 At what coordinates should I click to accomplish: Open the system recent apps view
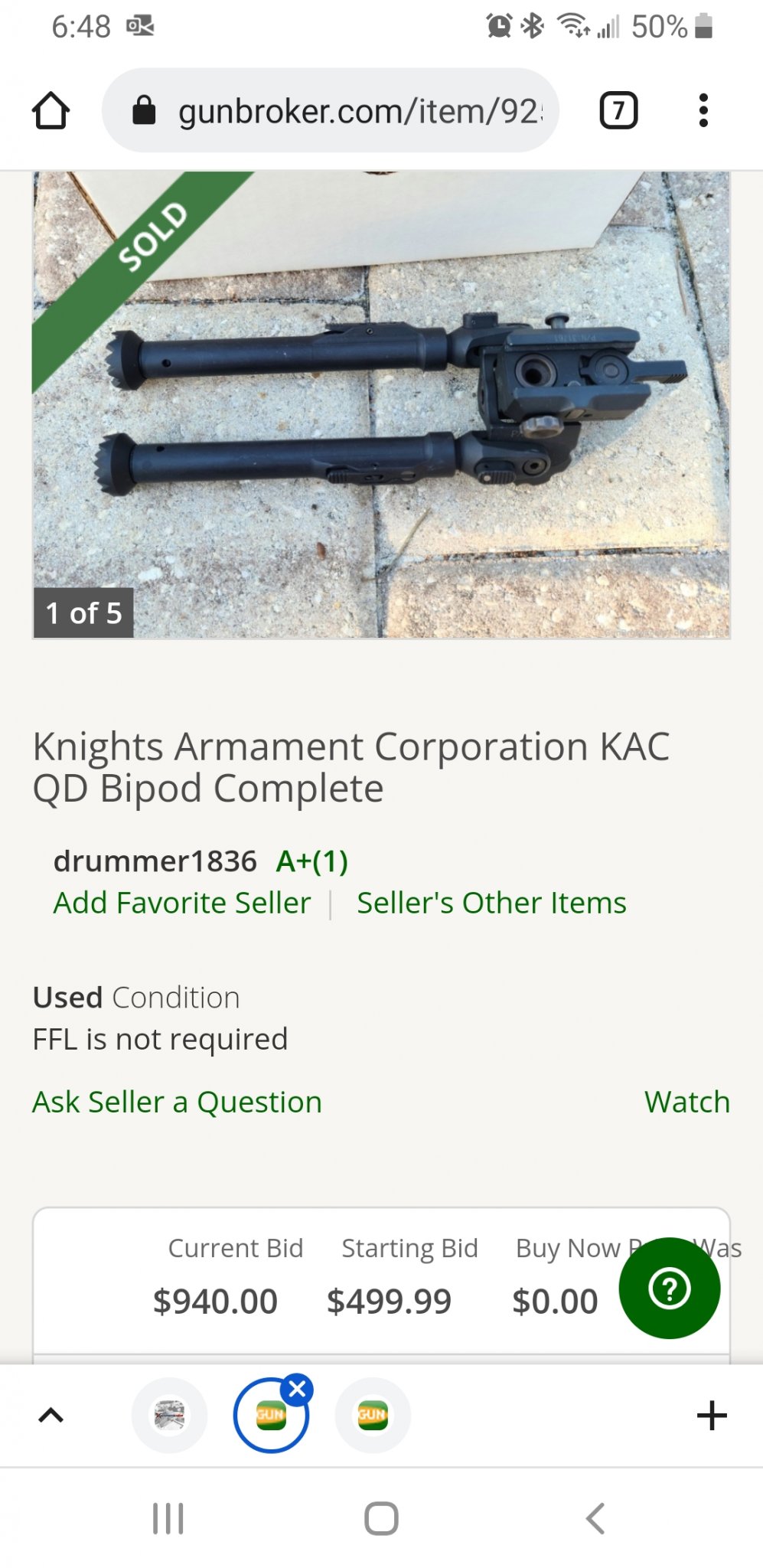[x=168, y=1518]
